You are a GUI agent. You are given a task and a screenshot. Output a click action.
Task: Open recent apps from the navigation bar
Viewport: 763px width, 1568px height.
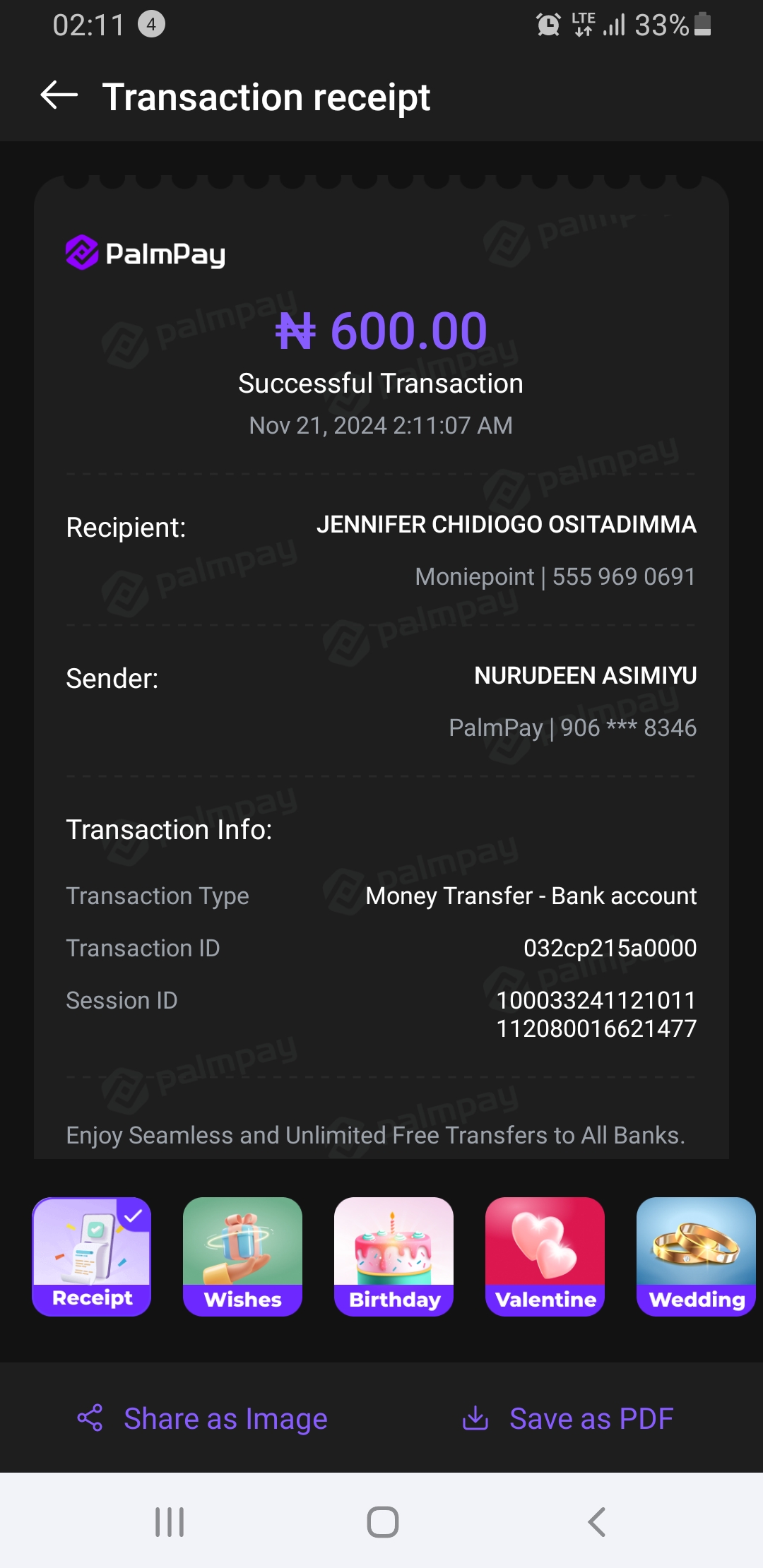(x=170, y=1521)
